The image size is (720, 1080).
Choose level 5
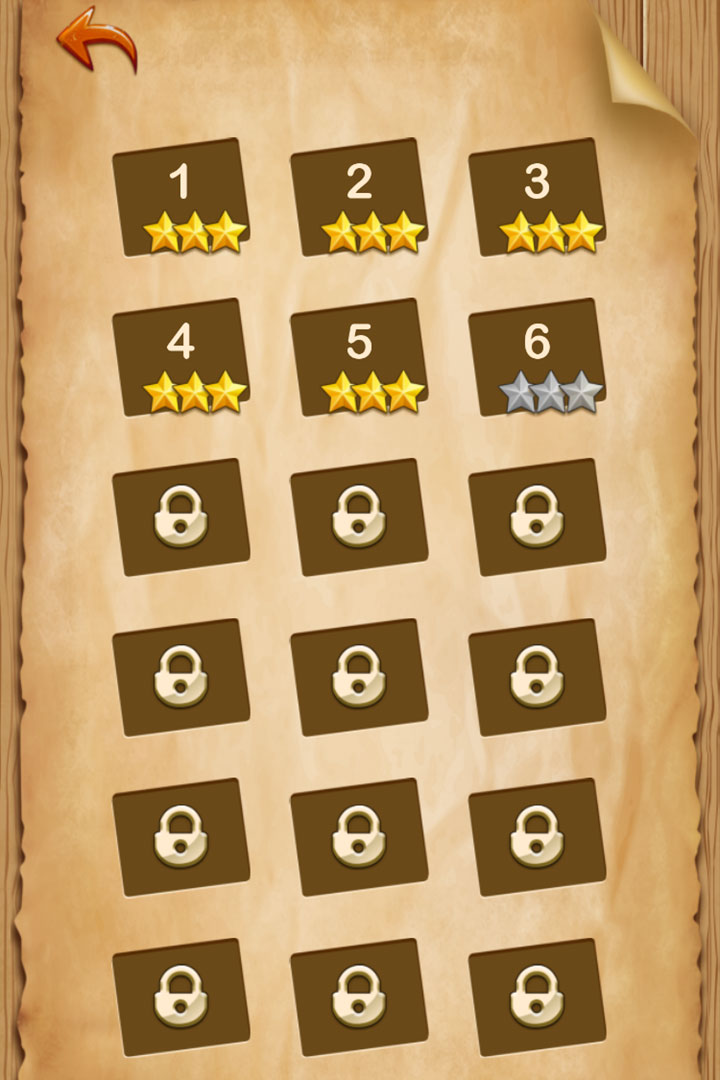click(359, 357)
